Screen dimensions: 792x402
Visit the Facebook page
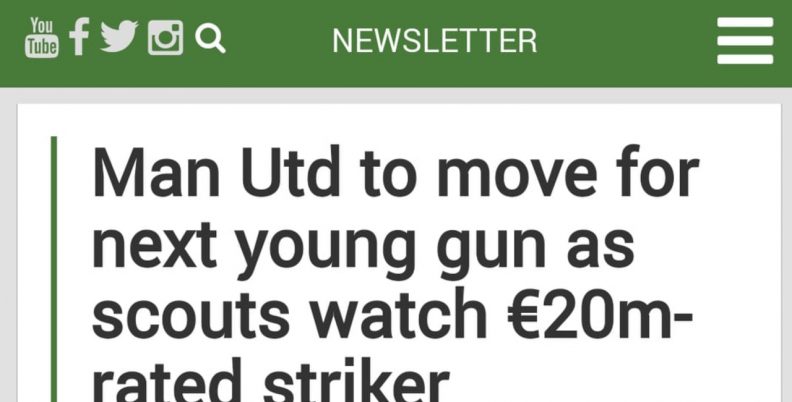(x=80, y=37)
